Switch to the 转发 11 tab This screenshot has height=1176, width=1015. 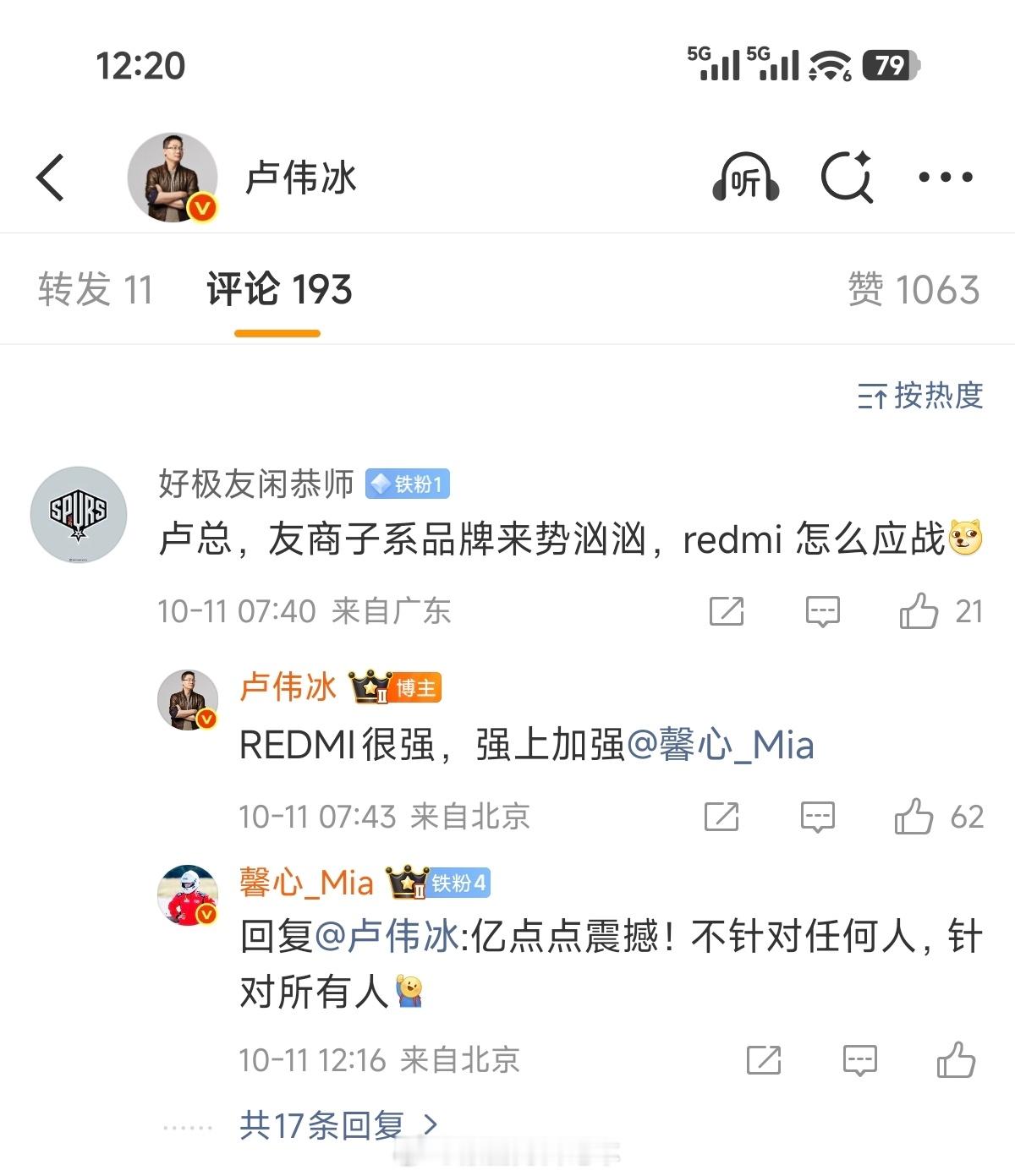95,290
